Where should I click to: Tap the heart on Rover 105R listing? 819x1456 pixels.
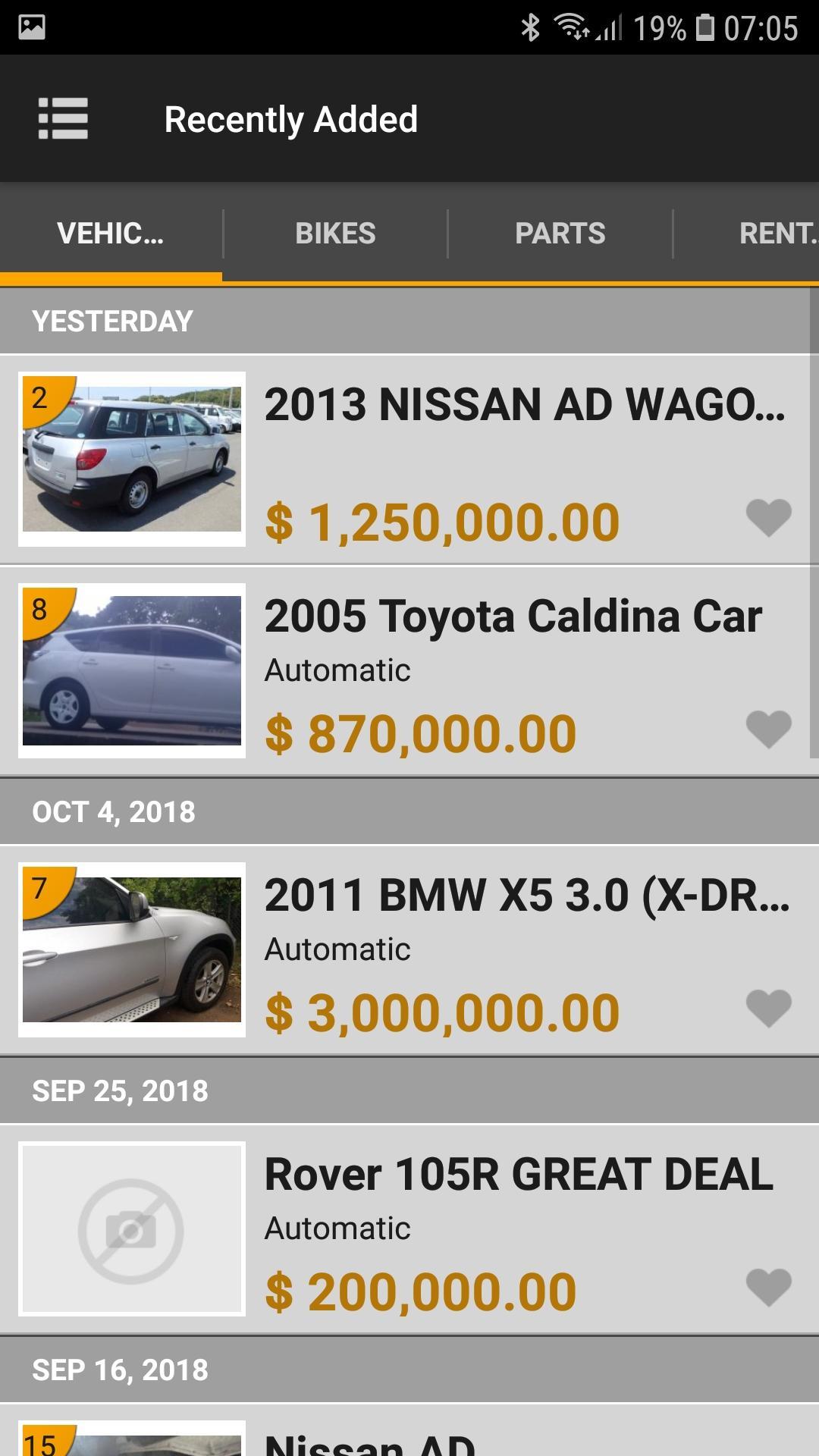coord(768,1288)
